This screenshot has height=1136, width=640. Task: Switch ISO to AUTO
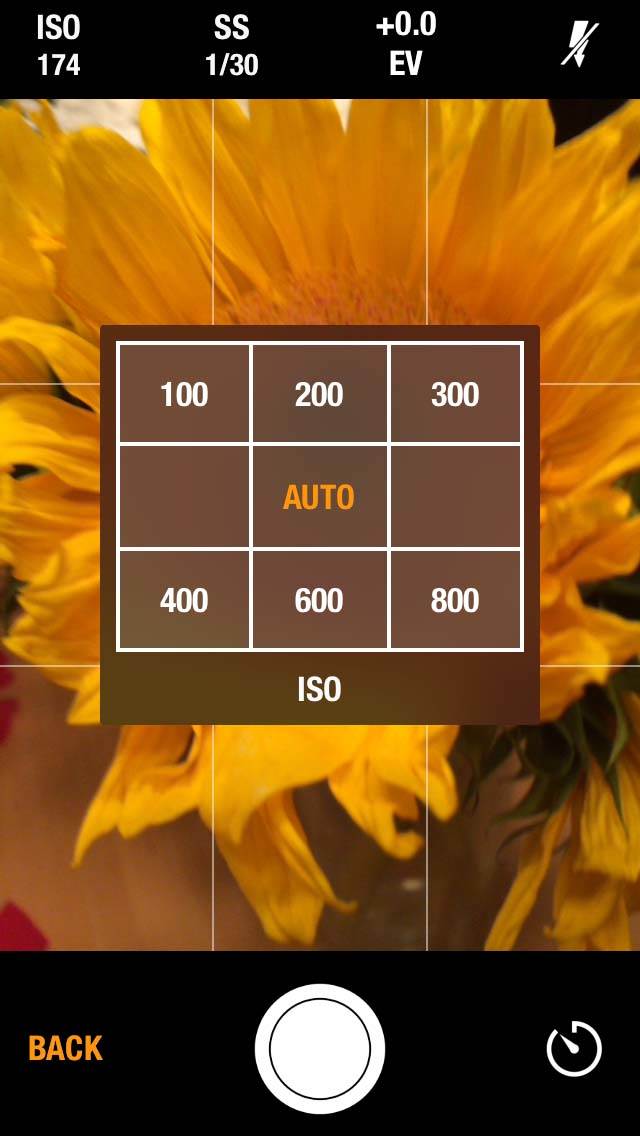click(319, 497)
